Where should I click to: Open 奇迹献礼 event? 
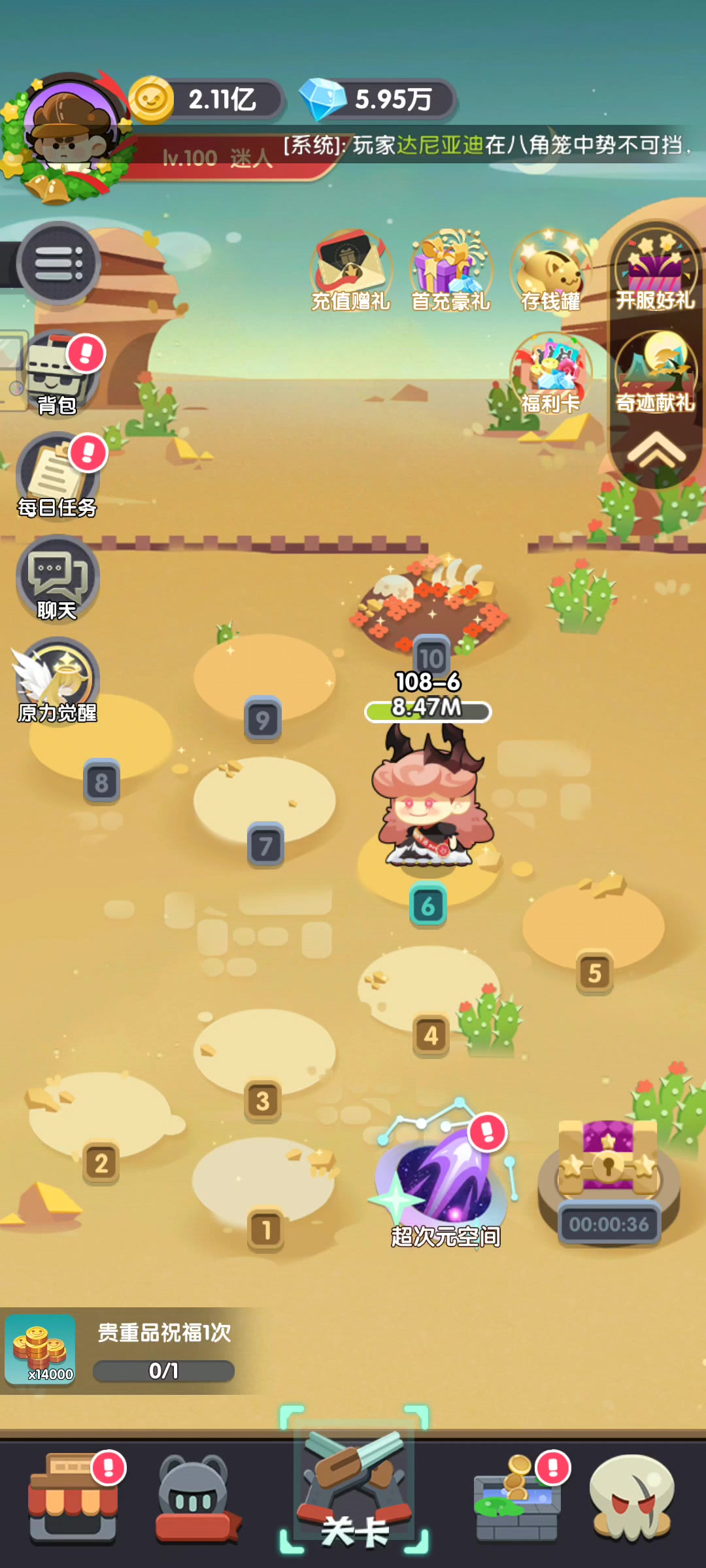[655, 374]
